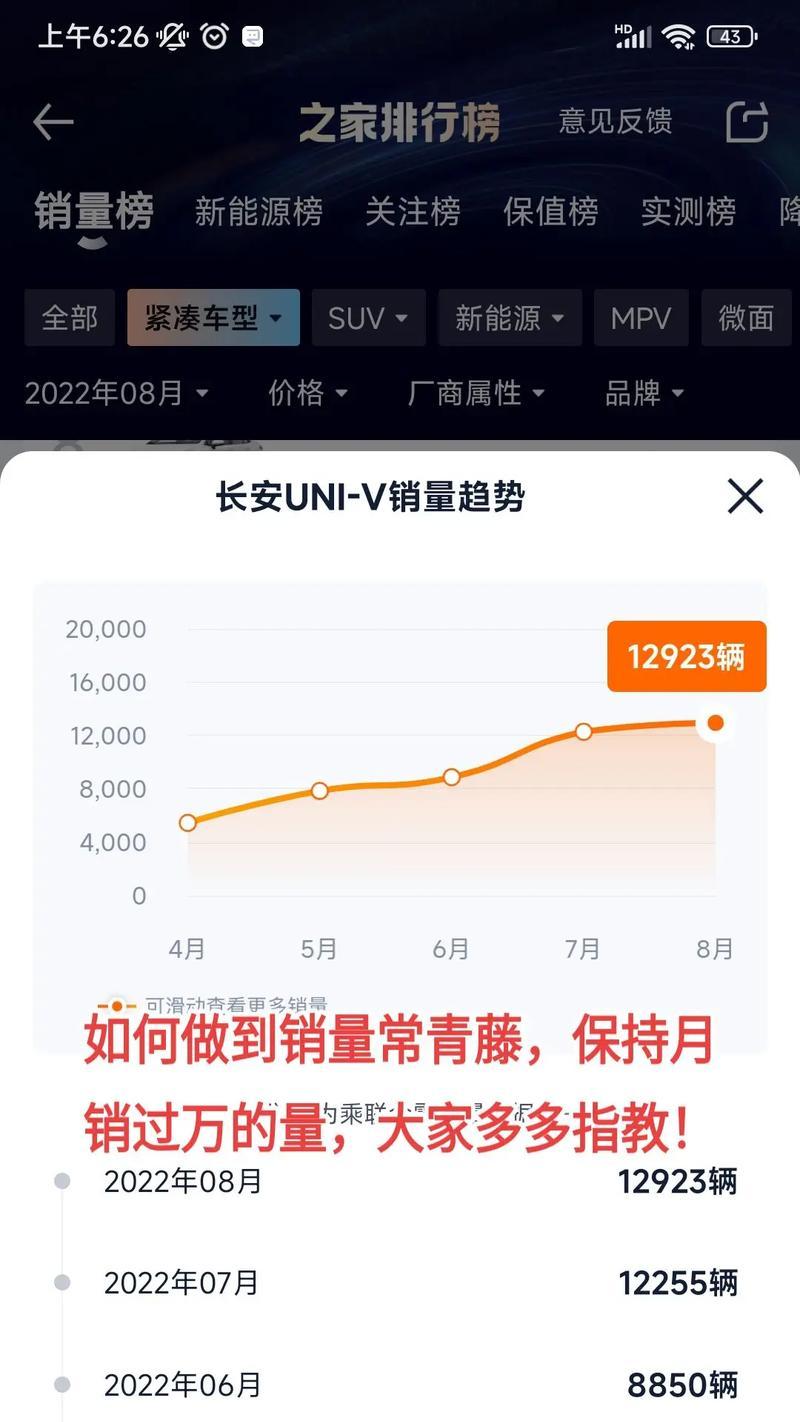The height and width of the screenshot is (1422, 800).
Task: Switch to the 关注榜 tab
Action: (412, 212)
